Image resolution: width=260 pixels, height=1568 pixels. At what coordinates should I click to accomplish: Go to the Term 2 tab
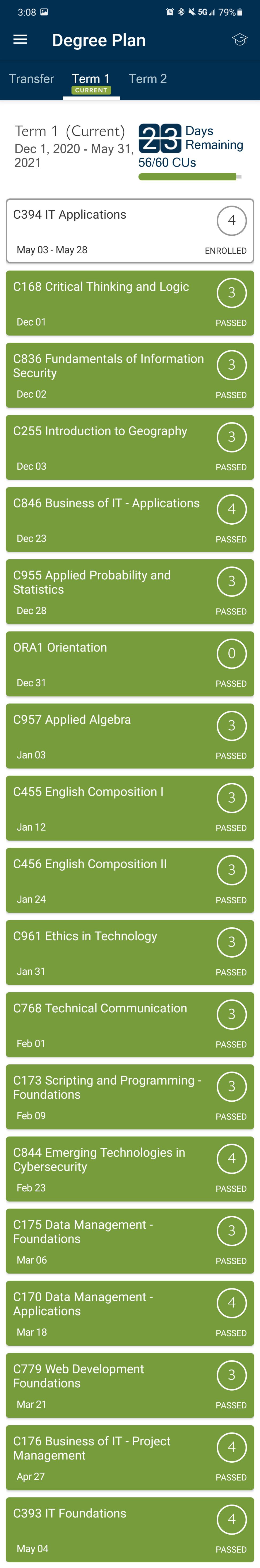pyautogui.click(x=147, y=79)
